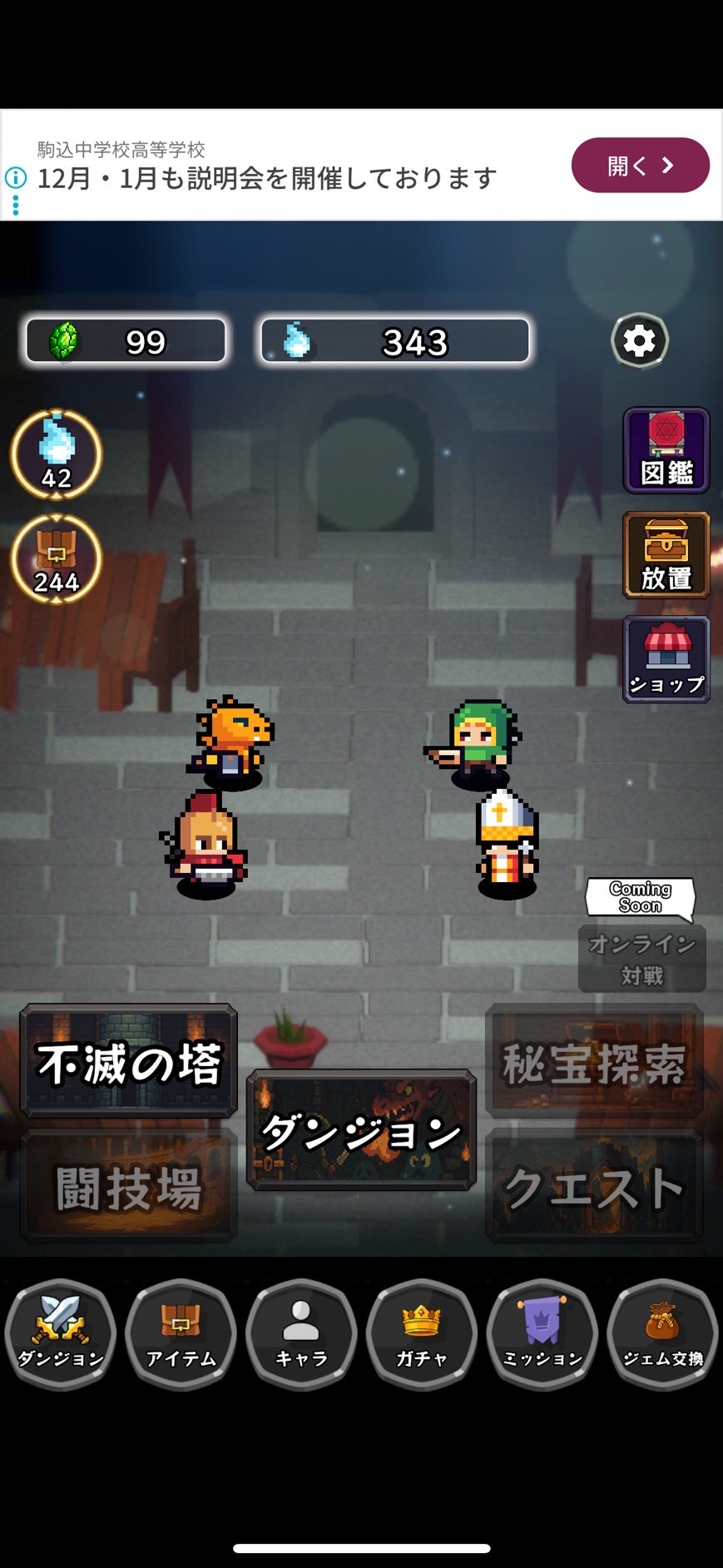Open the 秘宝探索 treasure exploration mode

[593, 1059]
